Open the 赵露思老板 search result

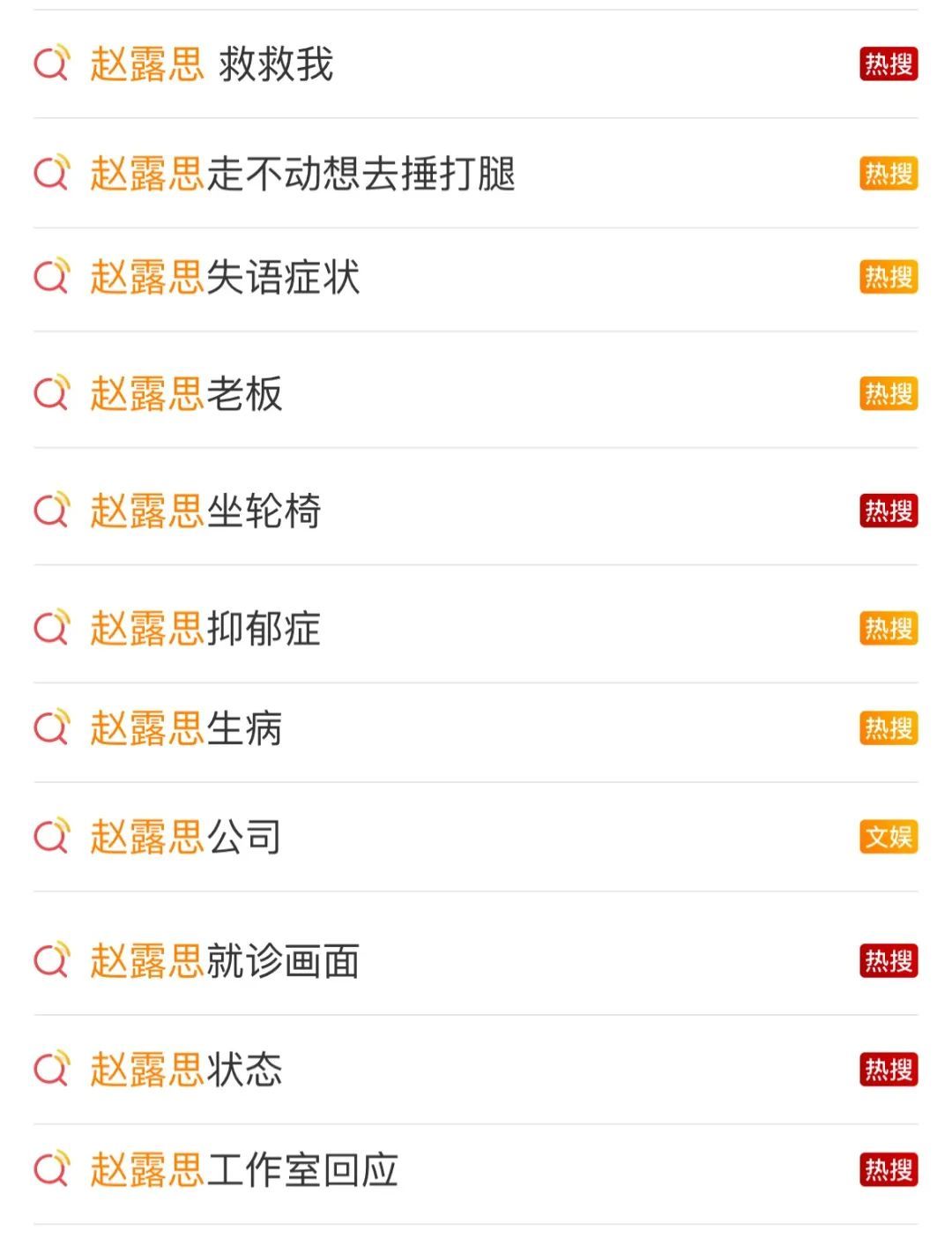(186, 394)
